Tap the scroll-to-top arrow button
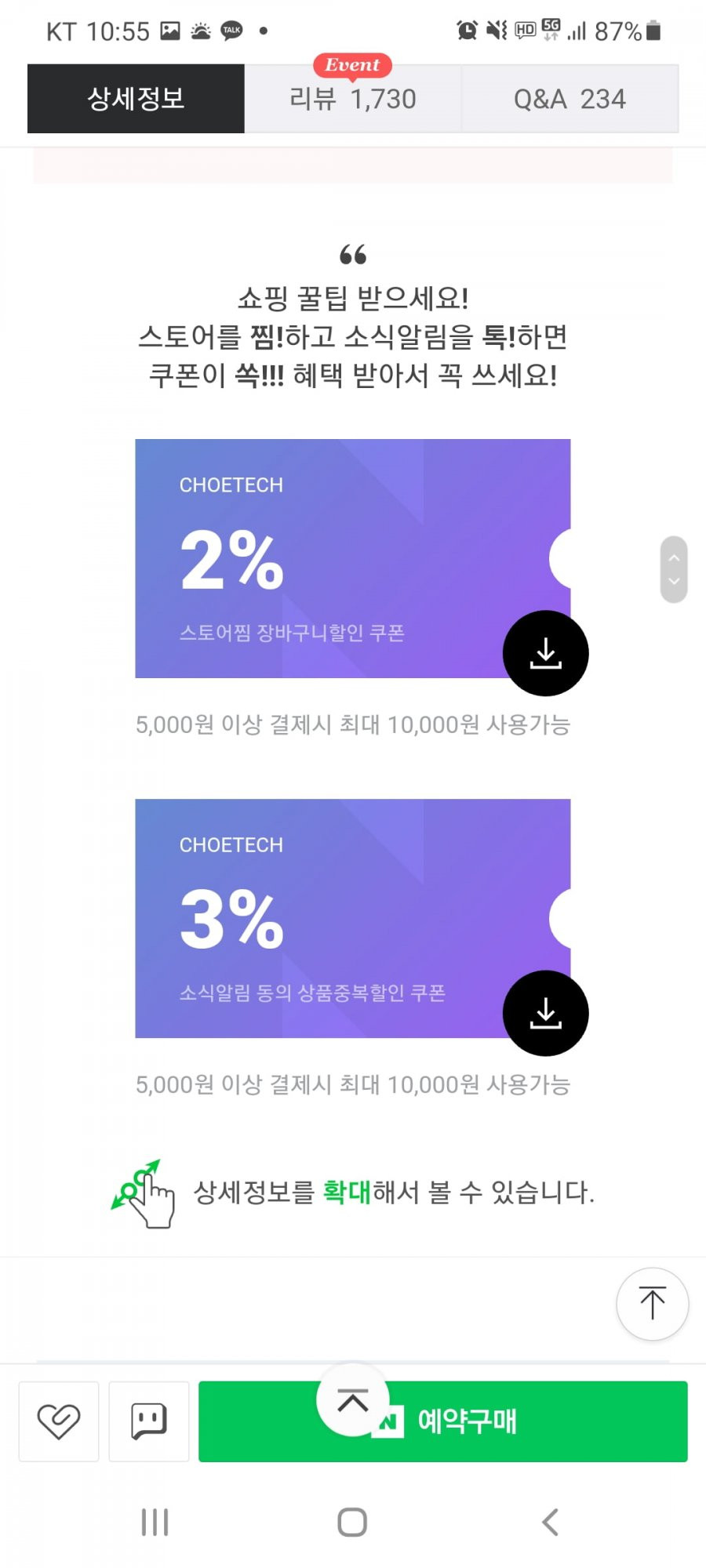706x1568 pixels. point(653,1304)
